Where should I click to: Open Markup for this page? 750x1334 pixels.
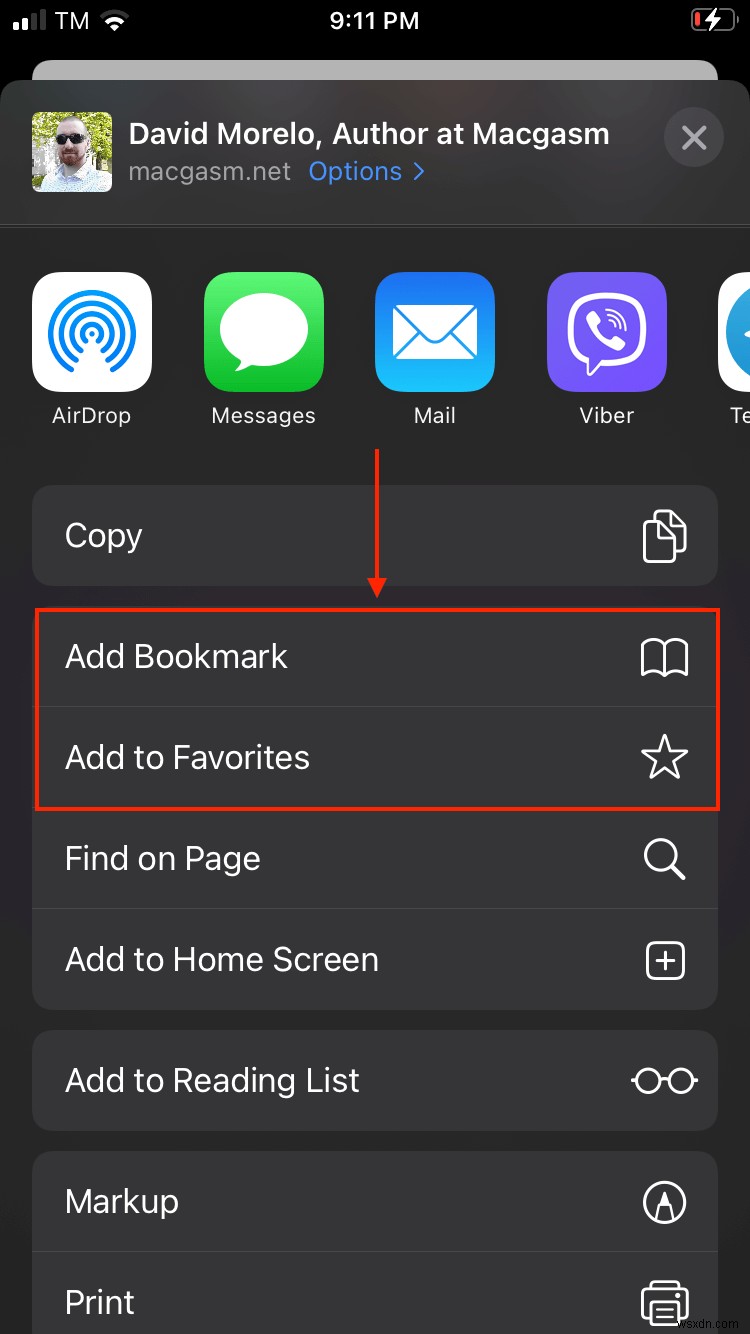click(x=375, y=1202)
